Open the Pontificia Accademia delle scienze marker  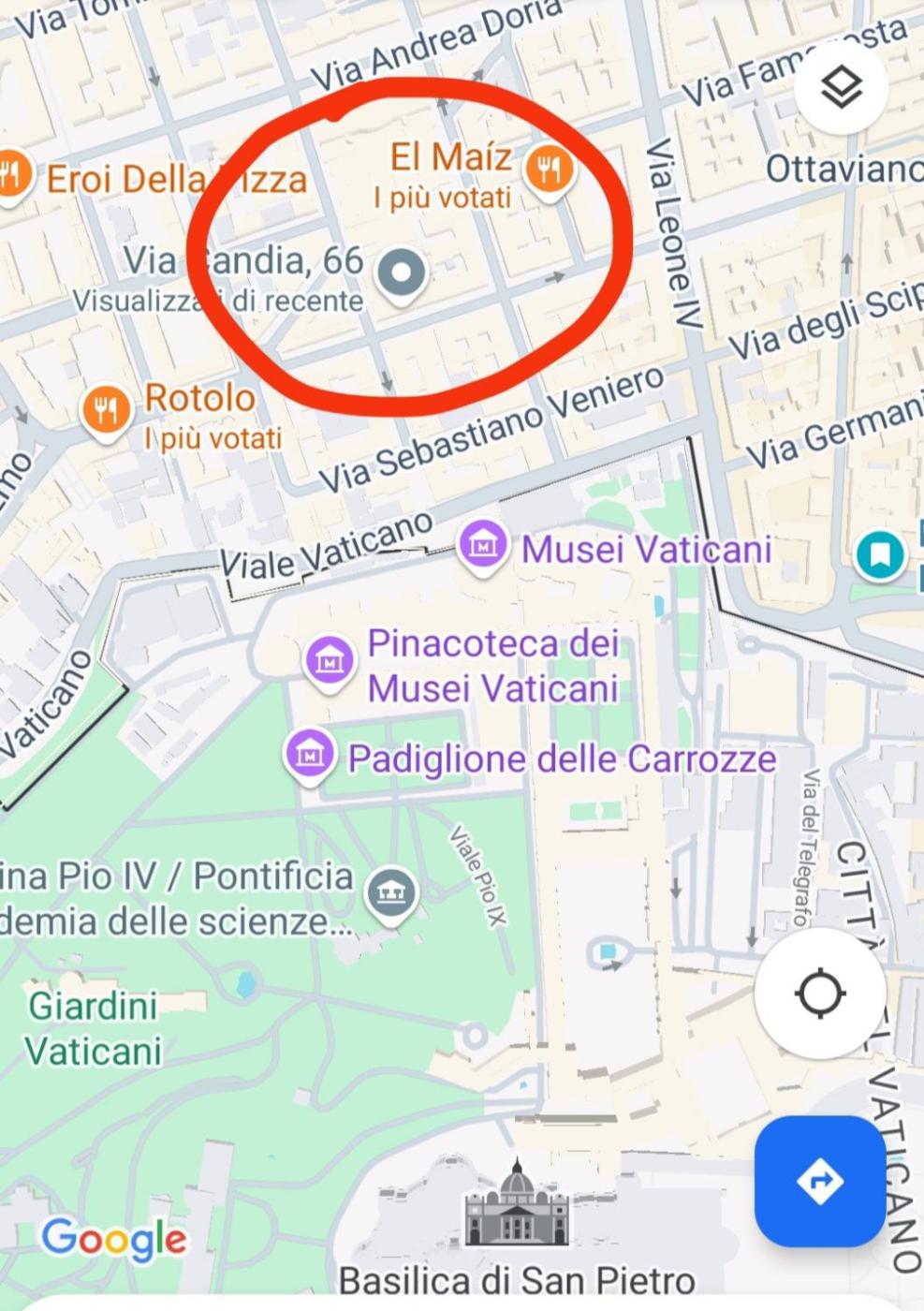pyautogui.click(x=390, y=892)
